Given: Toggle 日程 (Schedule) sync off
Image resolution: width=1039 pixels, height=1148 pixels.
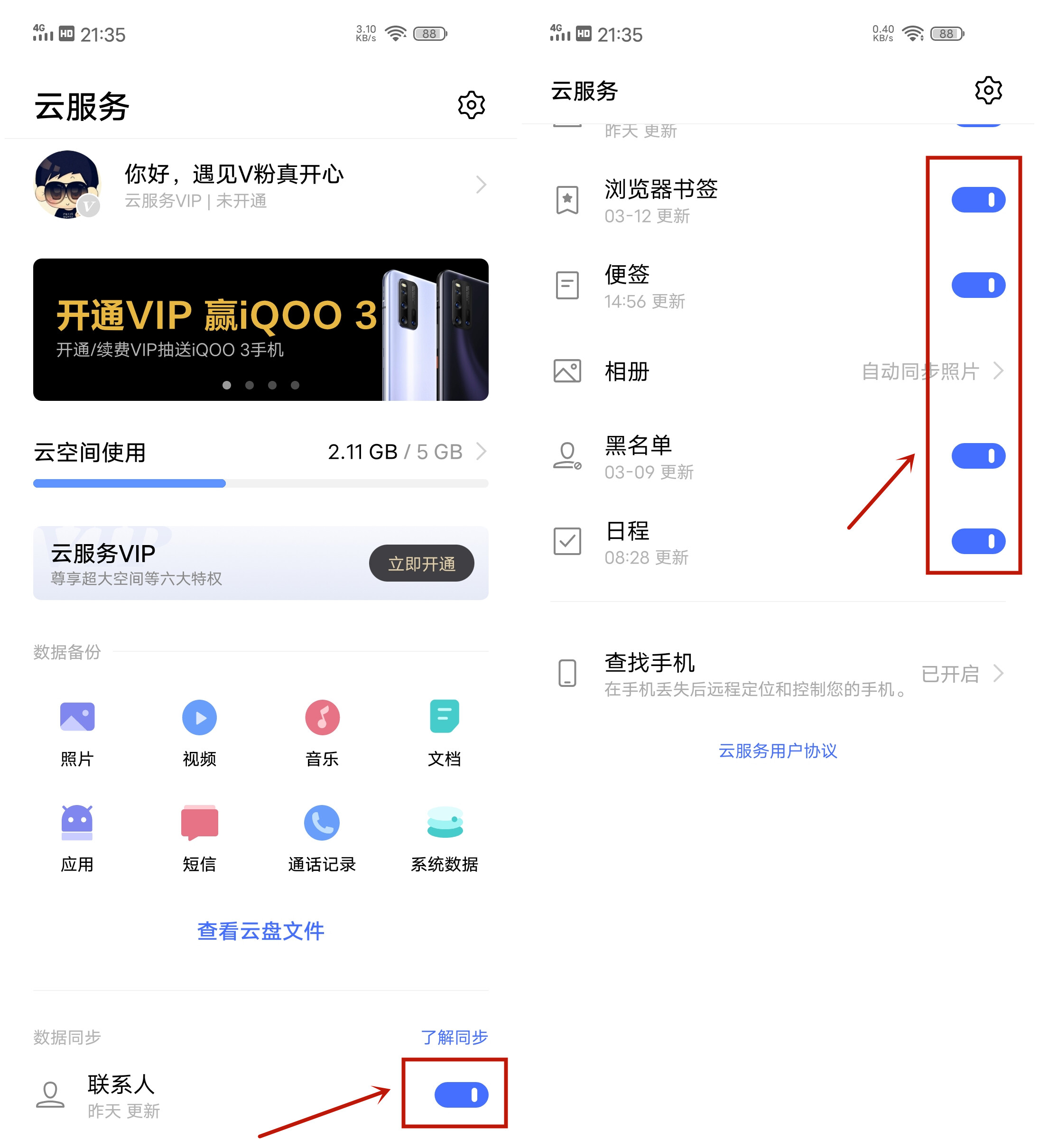Looking at the screenshot, I should [x=978, y=542].
